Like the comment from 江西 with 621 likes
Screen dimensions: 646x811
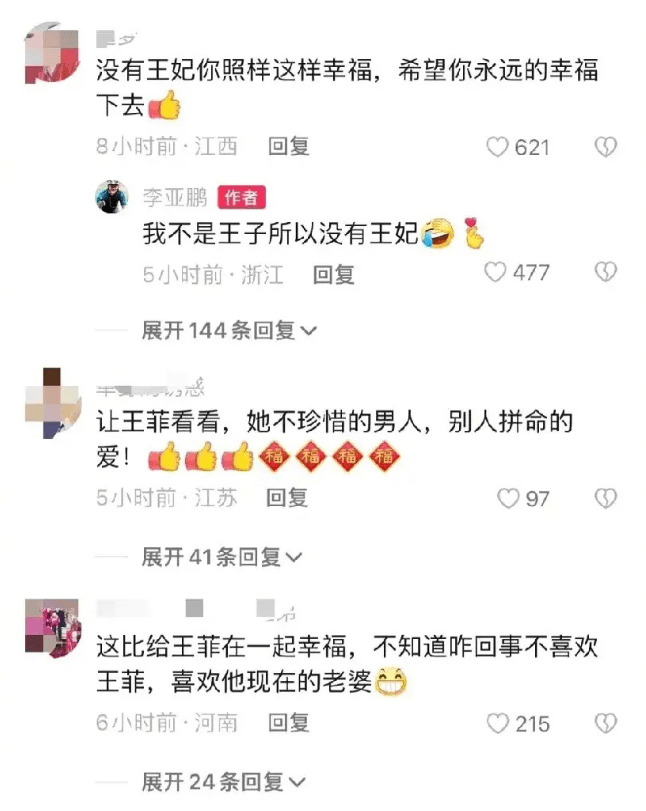[498, 147]
